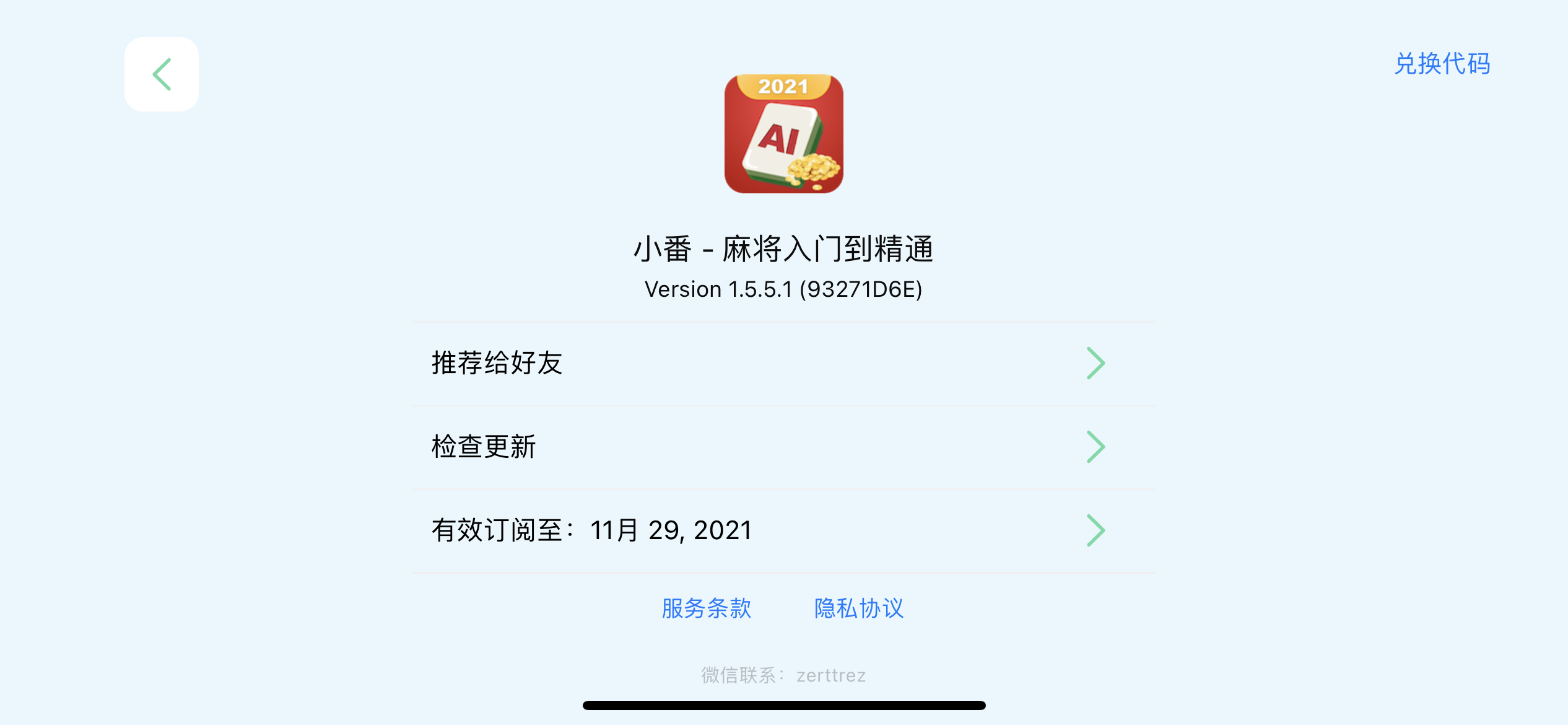Screen dimensions: 1568x725
Task: Open the 有效订阅至 subscription row
Action: (783, 530)
